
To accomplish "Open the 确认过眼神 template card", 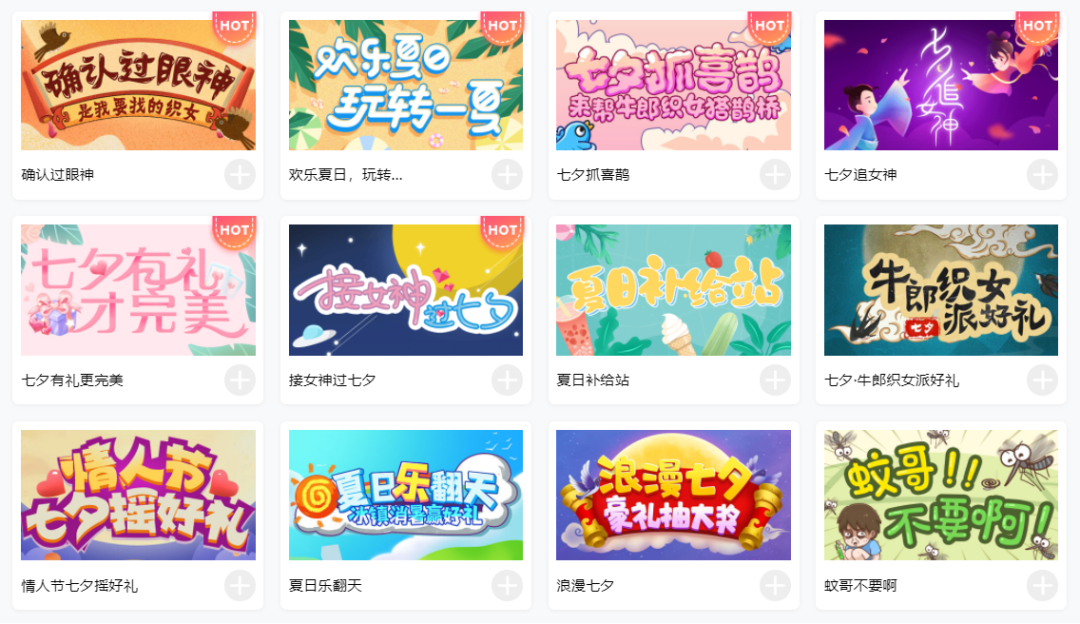I will 138,86.
